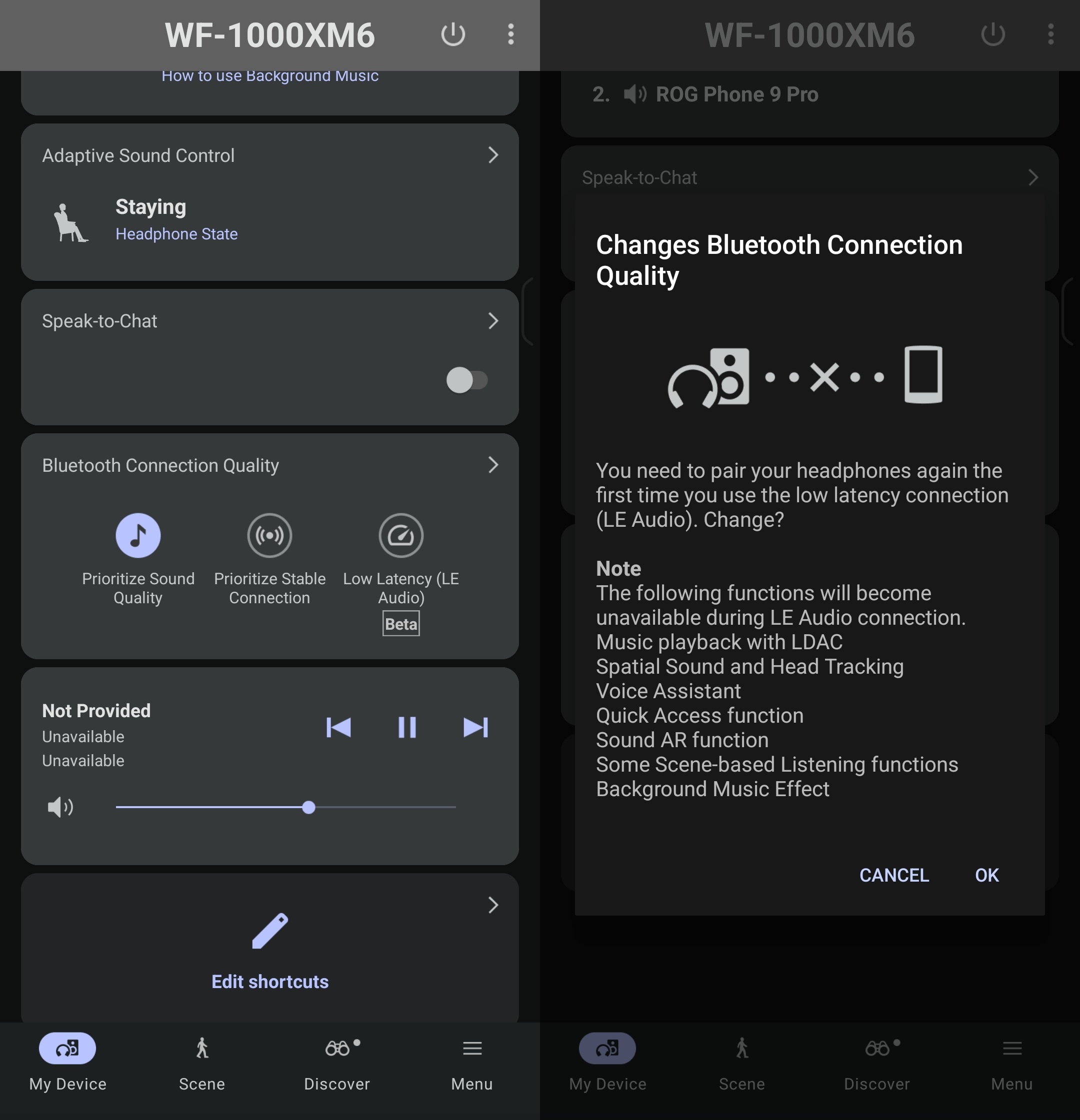1080x1120 pixels.
Task: Skip to the next track
Action: pos(475,727)
